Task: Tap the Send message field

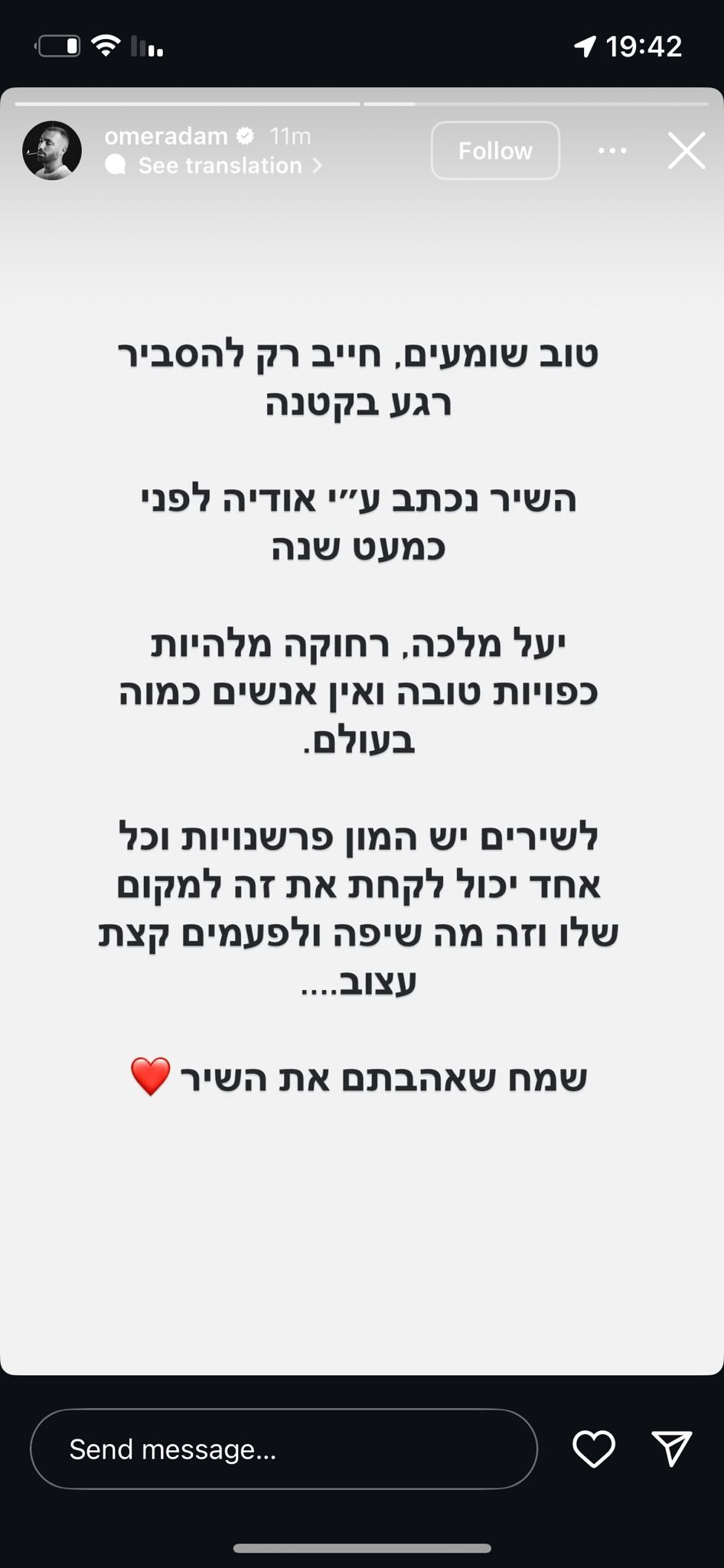Action: click(283, 1449)
